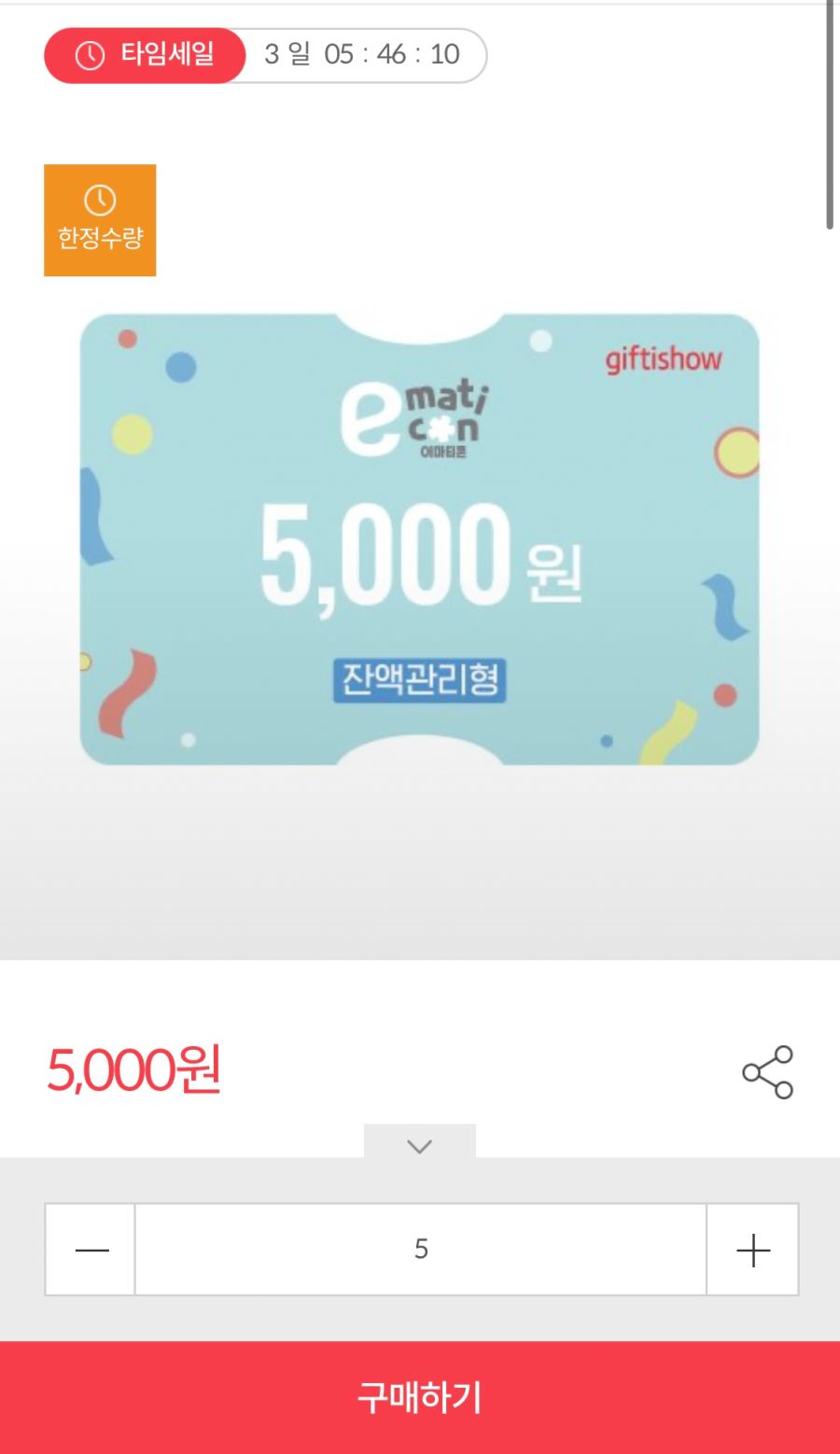This screenshot has width=840, height=1454.
Task: Click the countdown timer showing 3일 05:46:10
Action: point(362,54)
